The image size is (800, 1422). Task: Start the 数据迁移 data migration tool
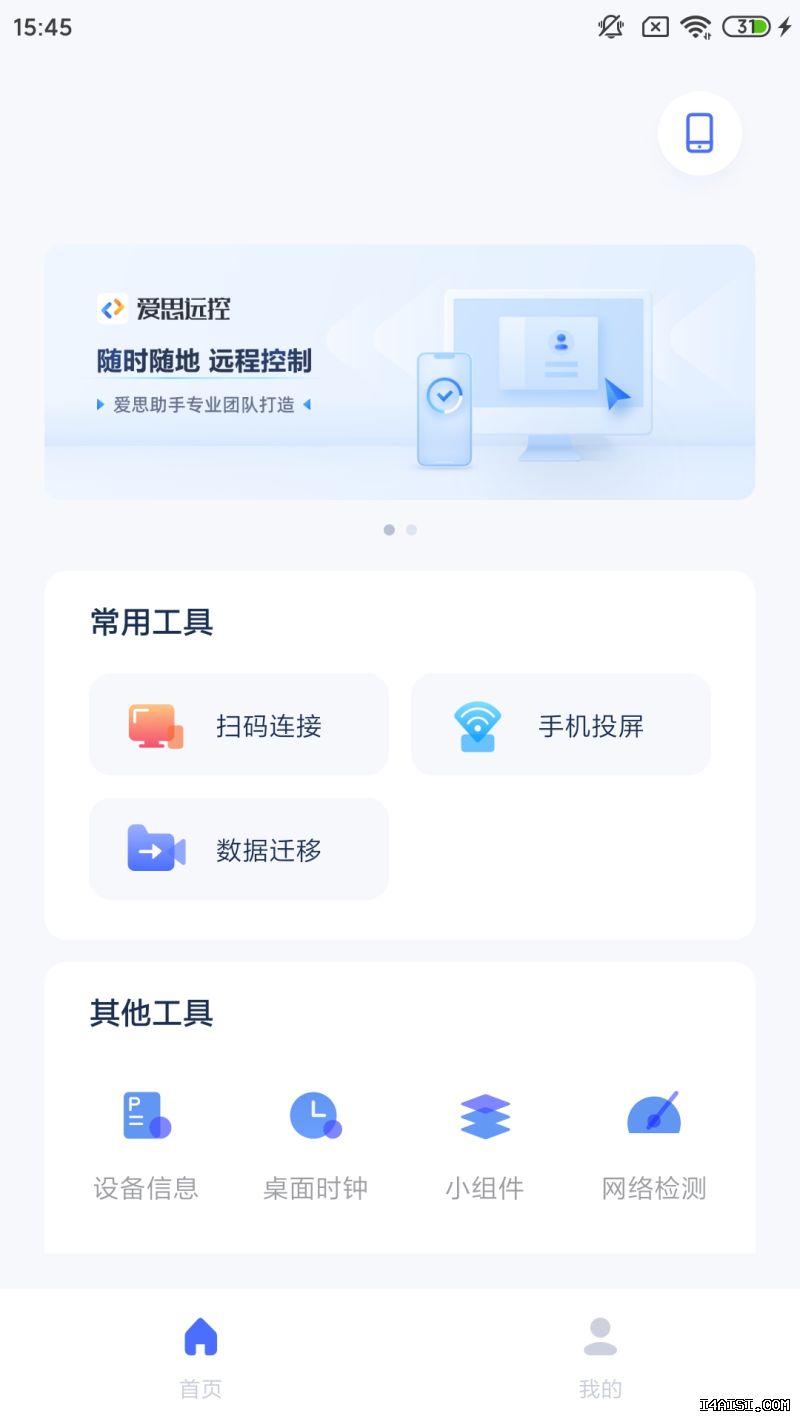tap(238, 848)
